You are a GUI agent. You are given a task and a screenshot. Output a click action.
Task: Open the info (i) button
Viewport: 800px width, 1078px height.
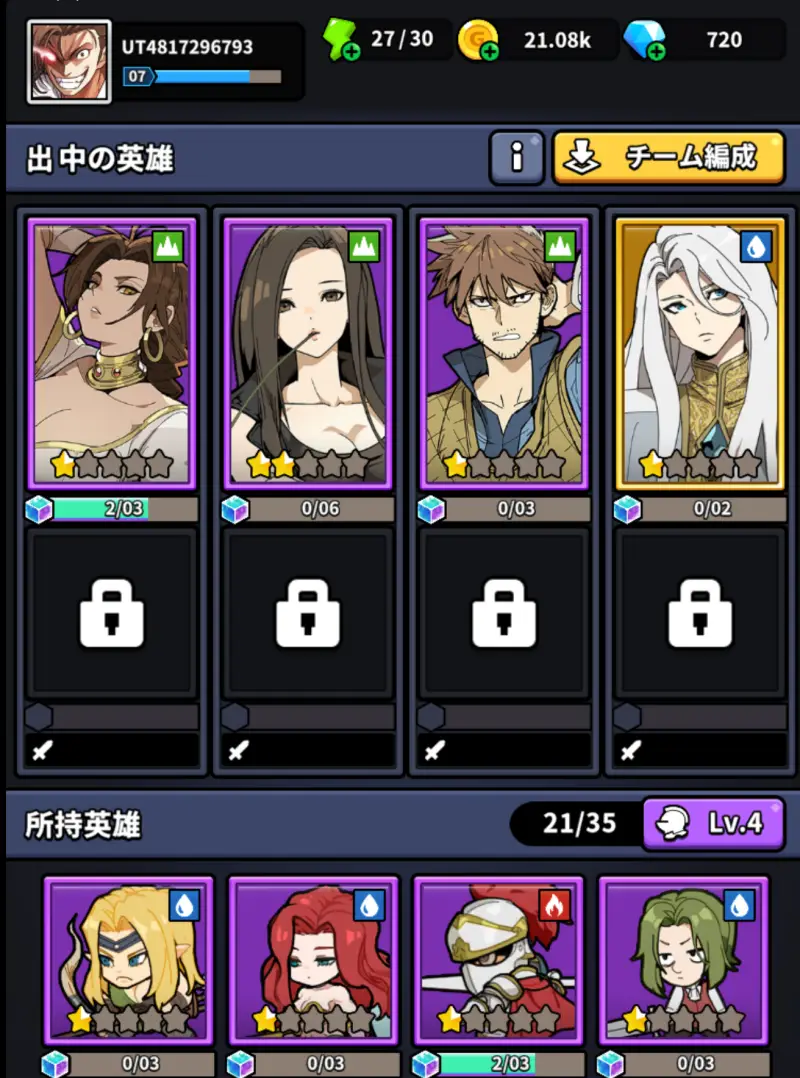pyautogui.click(x=516, y=158)
